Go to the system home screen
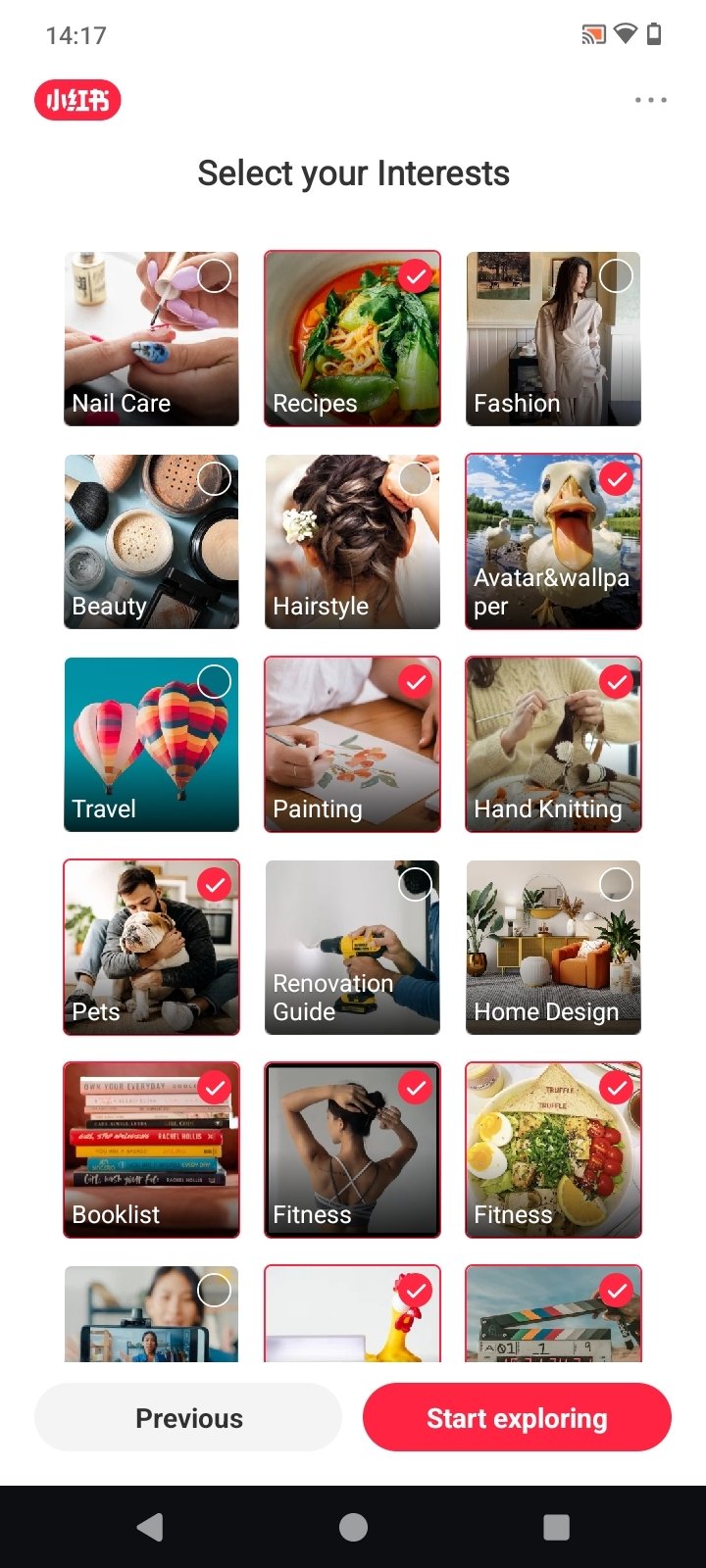 coord(353,1527)
